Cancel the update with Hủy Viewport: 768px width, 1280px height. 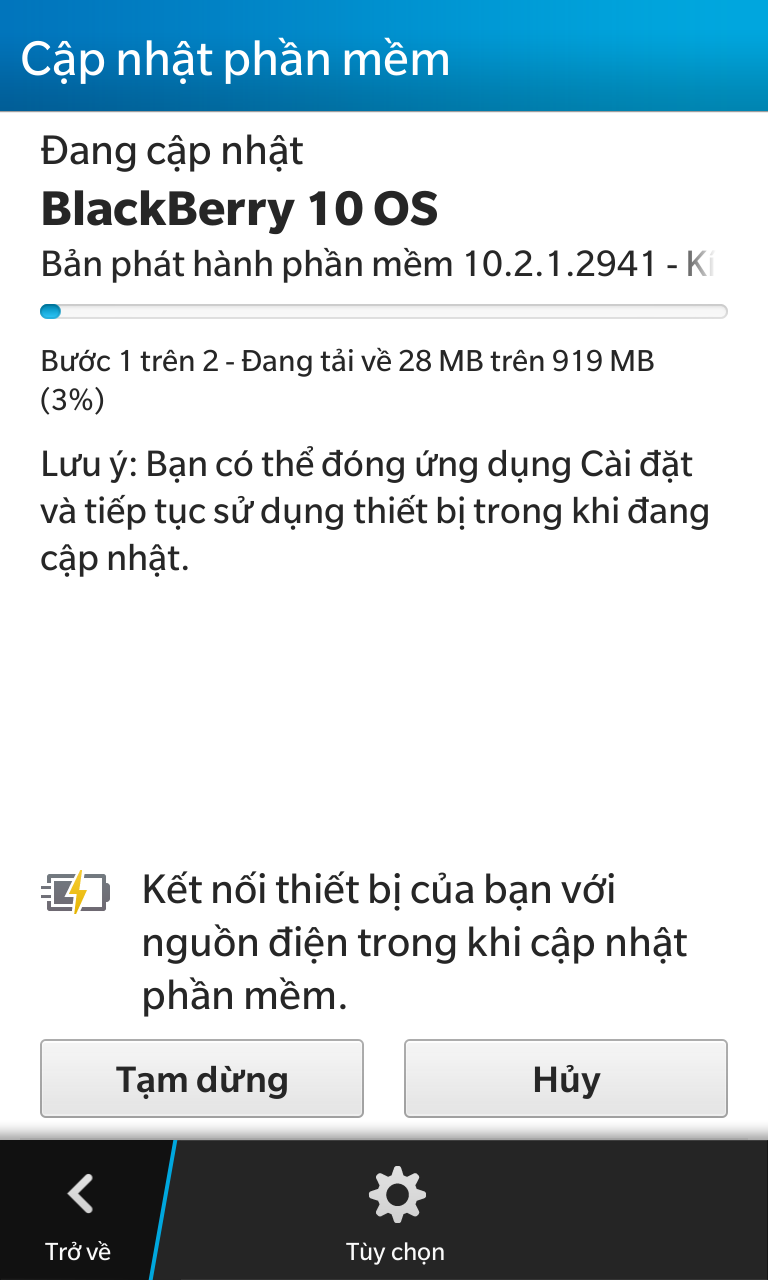click(x=566, y=1079)
